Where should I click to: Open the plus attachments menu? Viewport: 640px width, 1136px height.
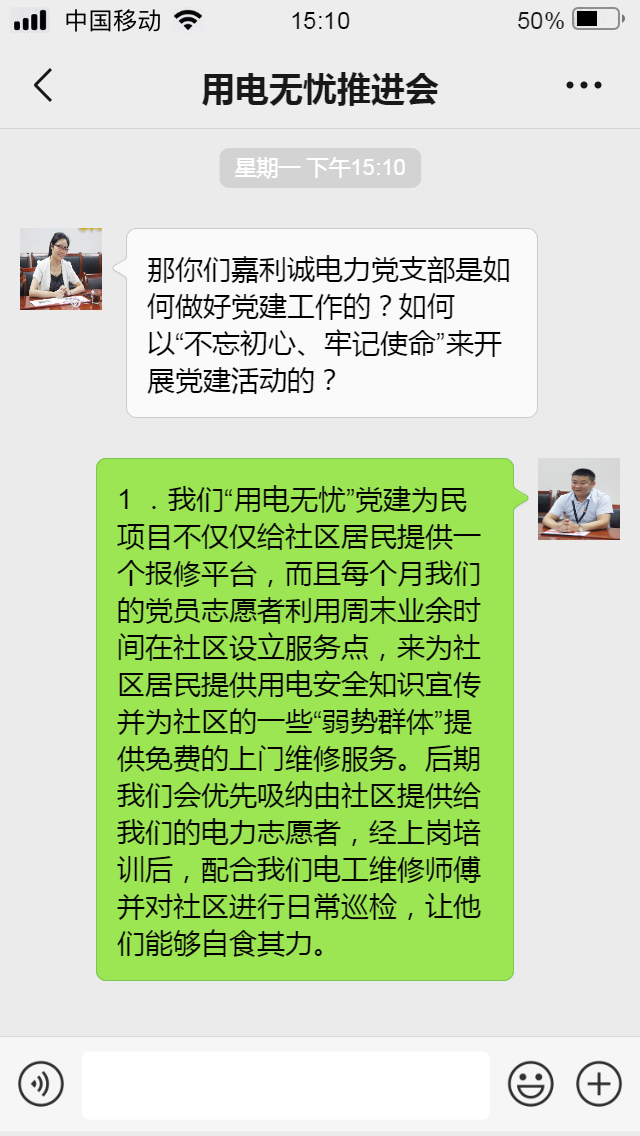[x=599, y=1085]
